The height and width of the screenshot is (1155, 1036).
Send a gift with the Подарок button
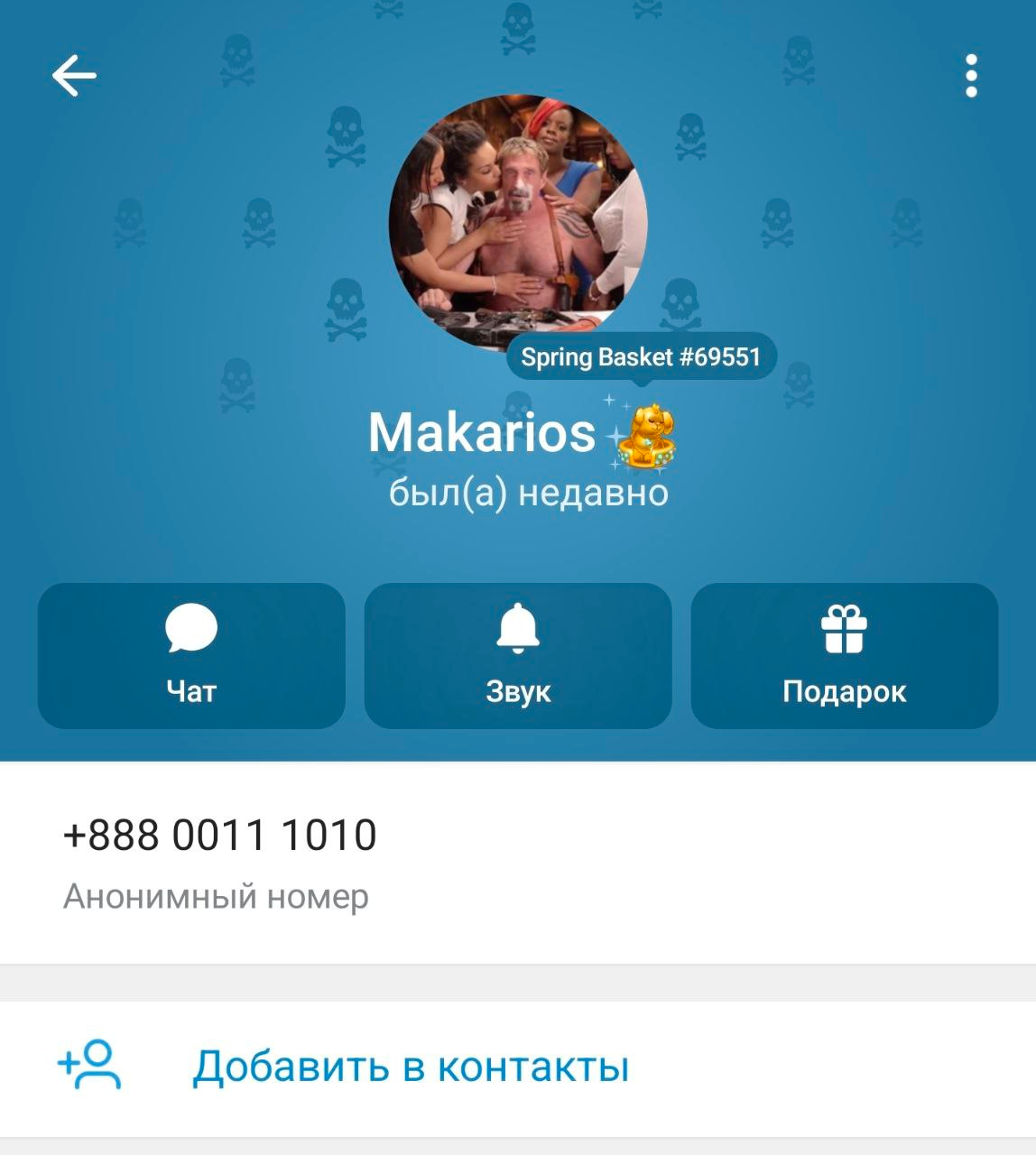(x=844, y=655)
